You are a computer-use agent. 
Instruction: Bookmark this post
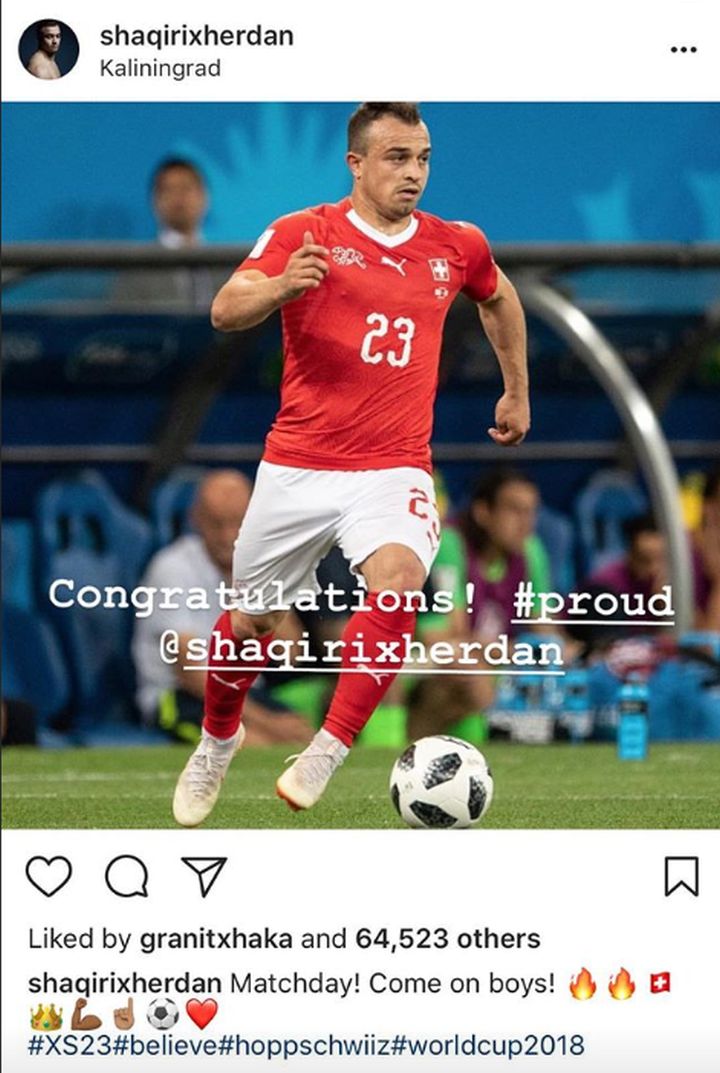(x=681, y=877)
